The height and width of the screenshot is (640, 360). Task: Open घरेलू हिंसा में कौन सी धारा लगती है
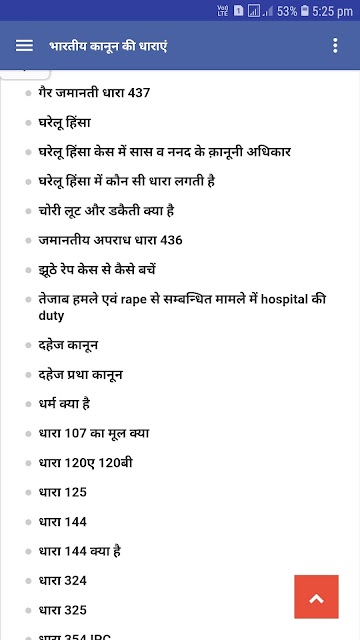click(x=127, y=181)
